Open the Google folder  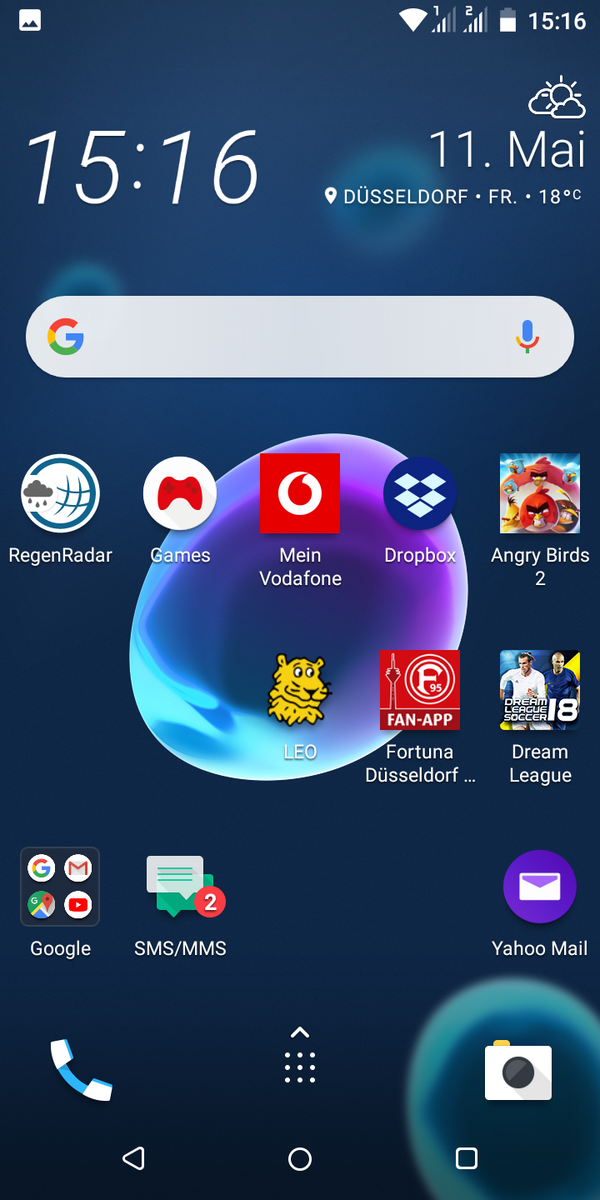tap(60, 887)
